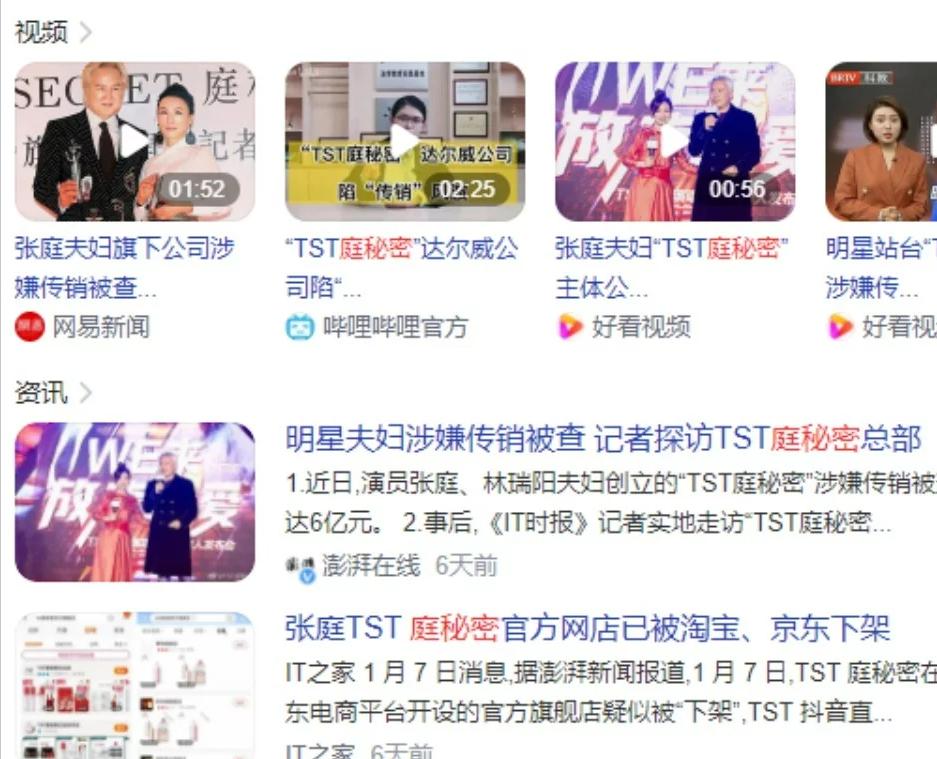Expand the 资讯 section header
The height and width of the screenshot is (759, 937).
tap(52, 392)
